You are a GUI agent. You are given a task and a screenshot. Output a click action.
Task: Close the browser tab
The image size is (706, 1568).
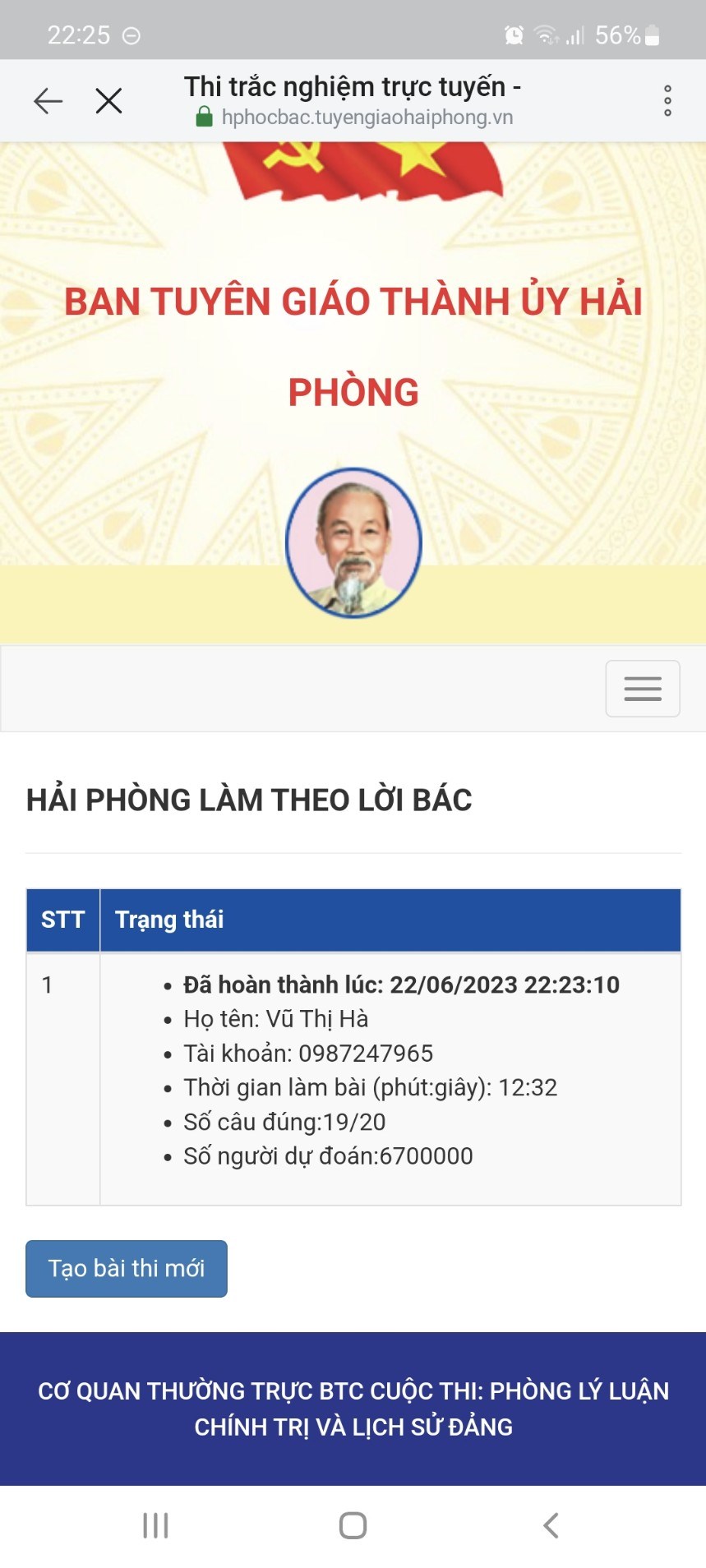click(x=108, y=101)
